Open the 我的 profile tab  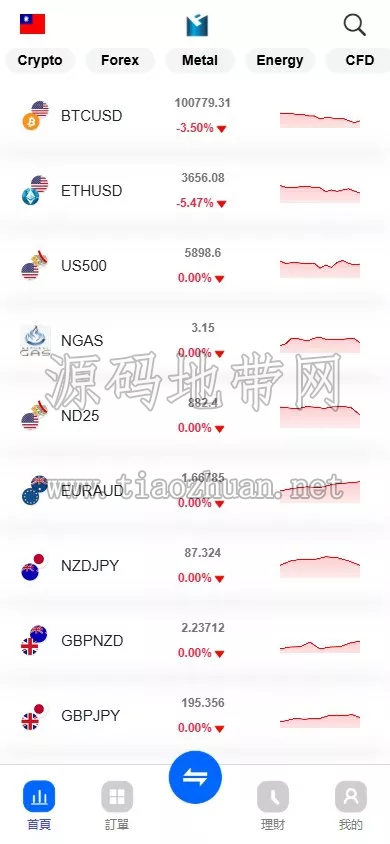[x=351, y=805]
